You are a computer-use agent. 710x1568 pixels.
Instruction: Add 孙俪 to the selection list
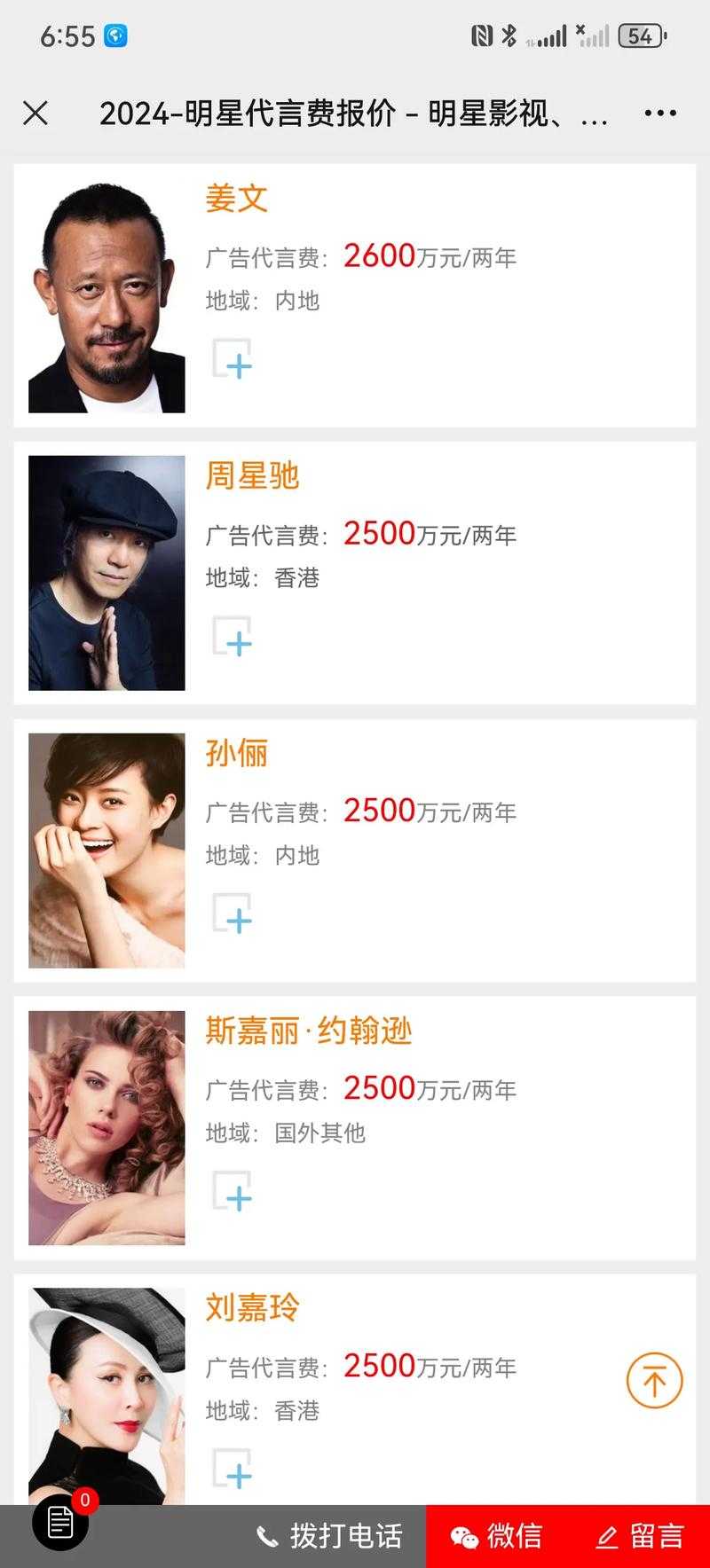[233, 913]
